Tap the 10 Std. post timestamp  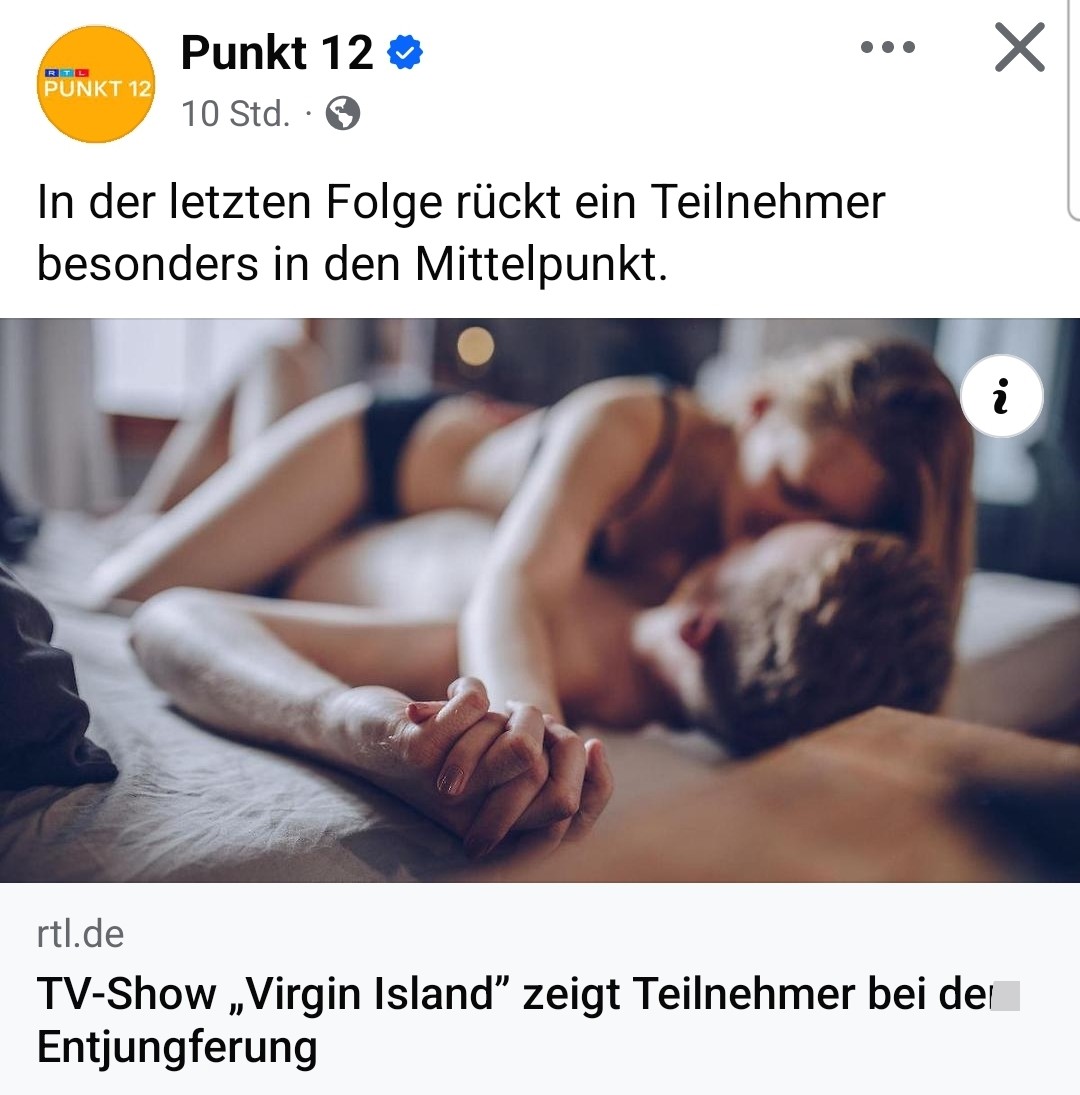coord(235,114)
